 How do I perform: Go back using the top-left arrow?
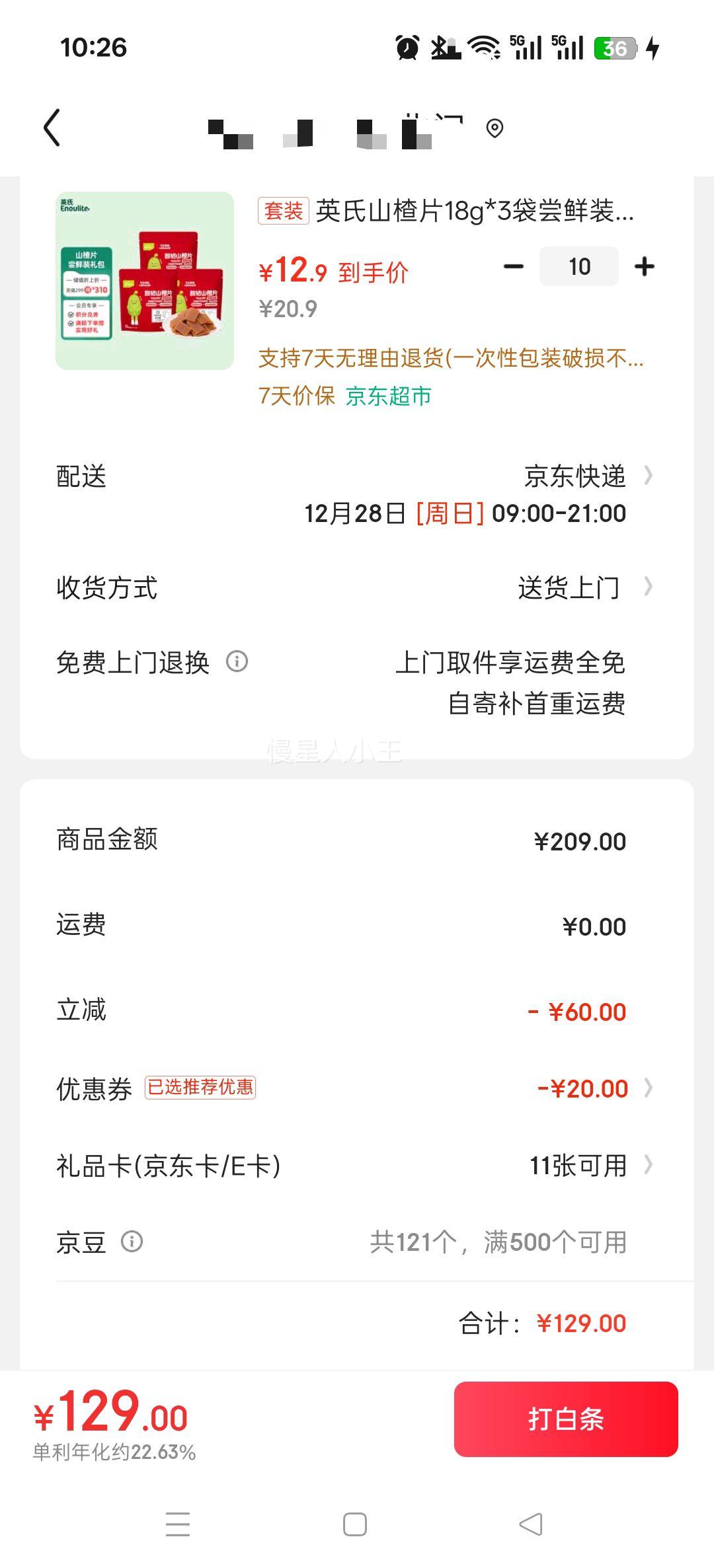[52, 128]
